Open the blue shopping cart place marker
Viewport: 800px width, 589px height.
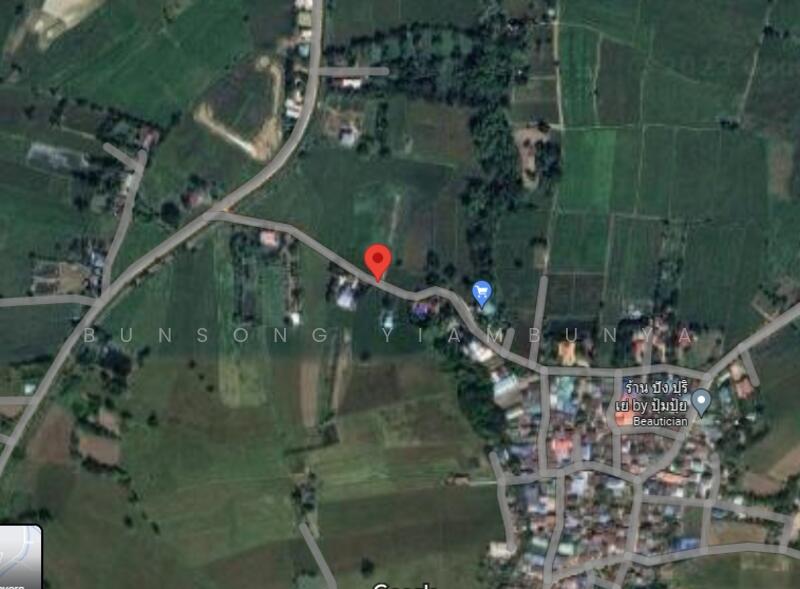tap(482, 292)
